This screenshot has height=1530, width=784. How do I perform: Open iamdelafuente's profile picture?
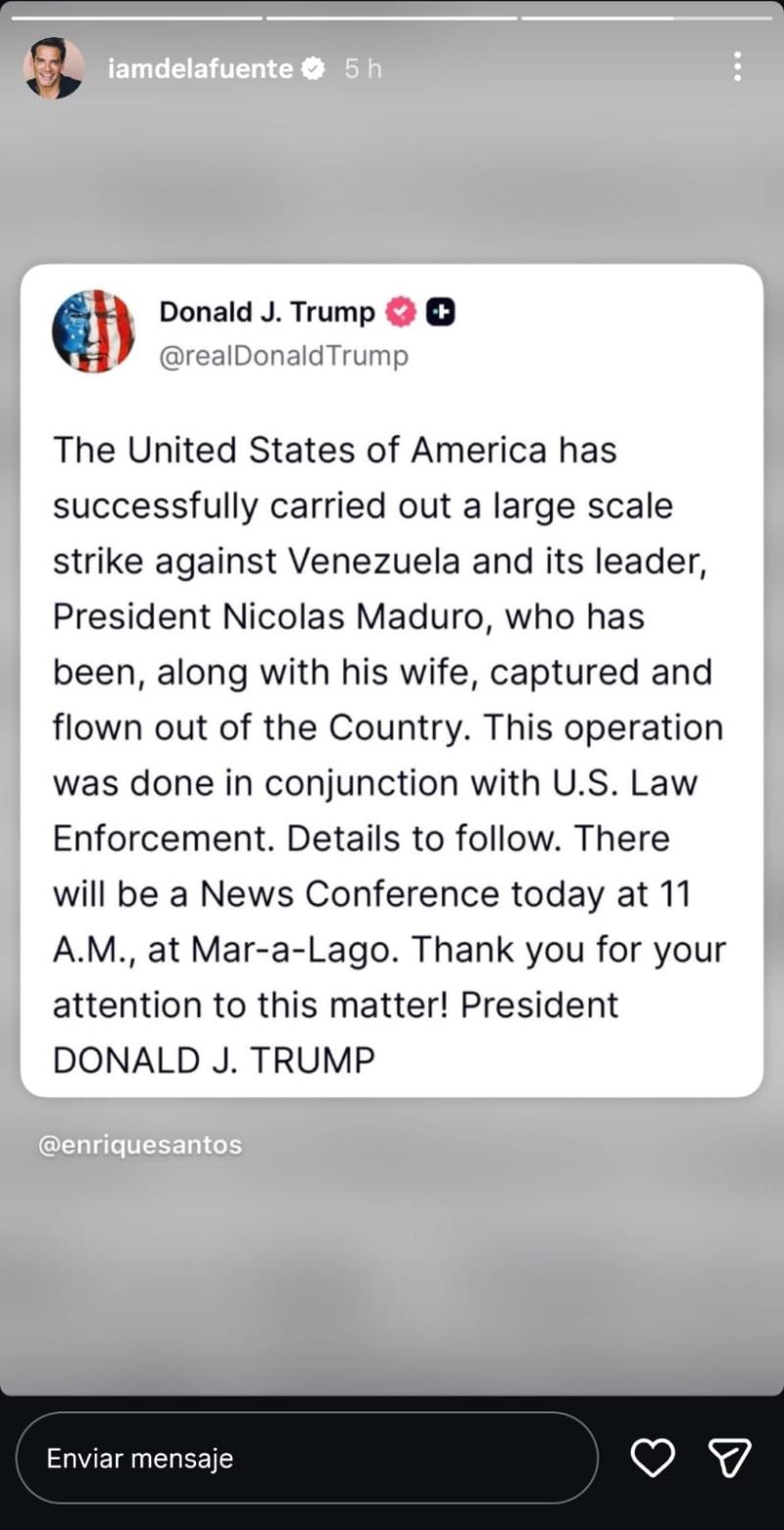[x=54, y=69]
